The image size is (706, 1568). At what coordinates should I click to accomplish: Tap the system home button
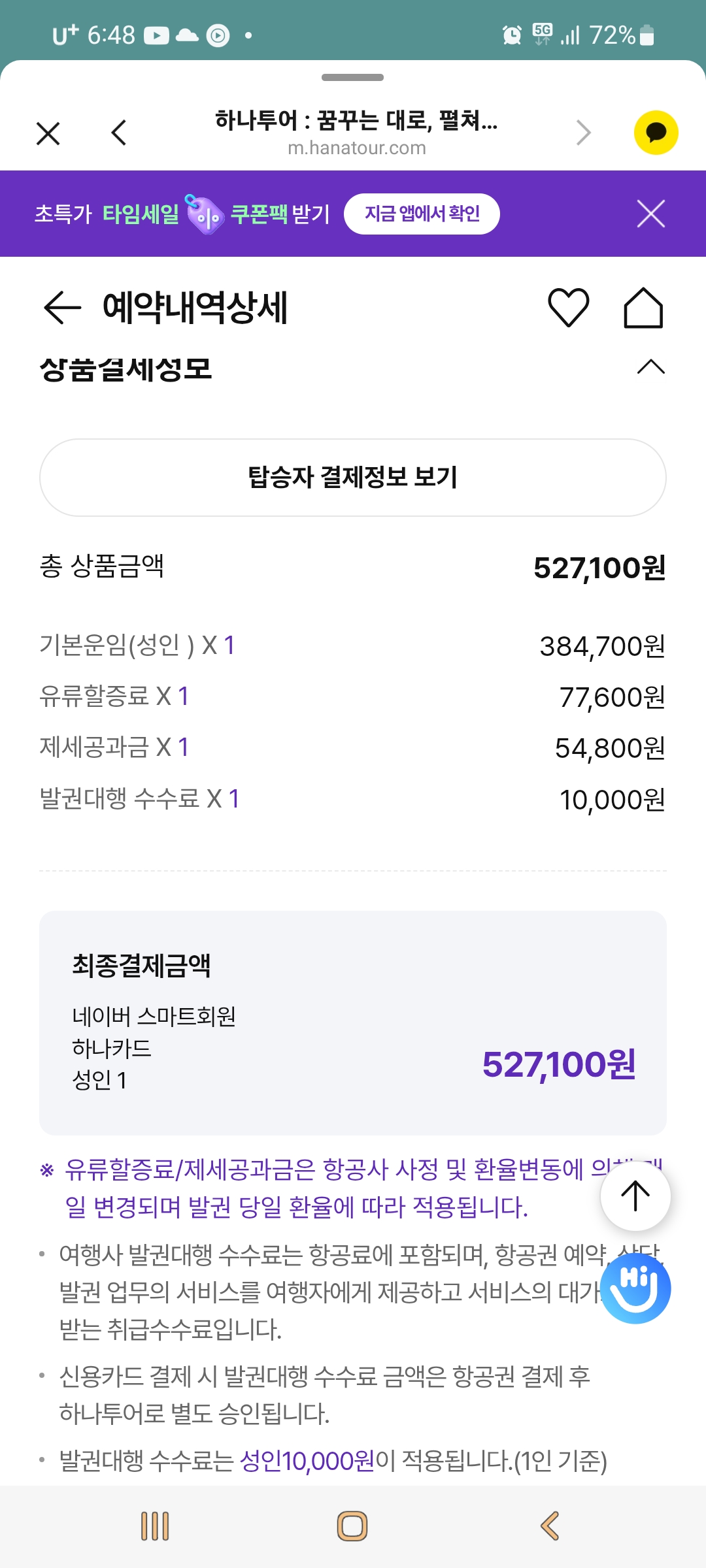click(x=352, y=1526)
